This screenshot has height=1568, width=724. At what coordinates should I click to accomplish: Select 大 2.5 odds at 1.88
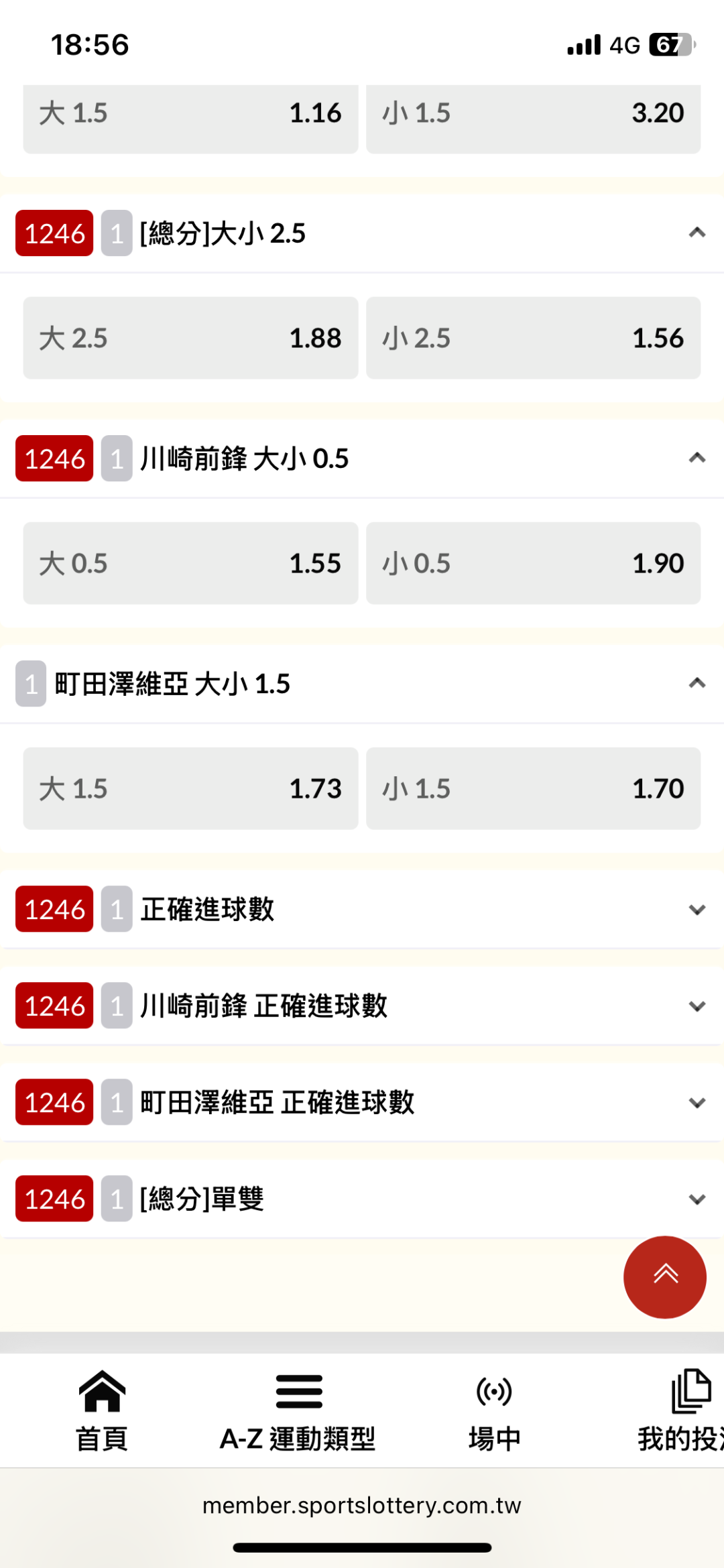(x=190, y=338)
